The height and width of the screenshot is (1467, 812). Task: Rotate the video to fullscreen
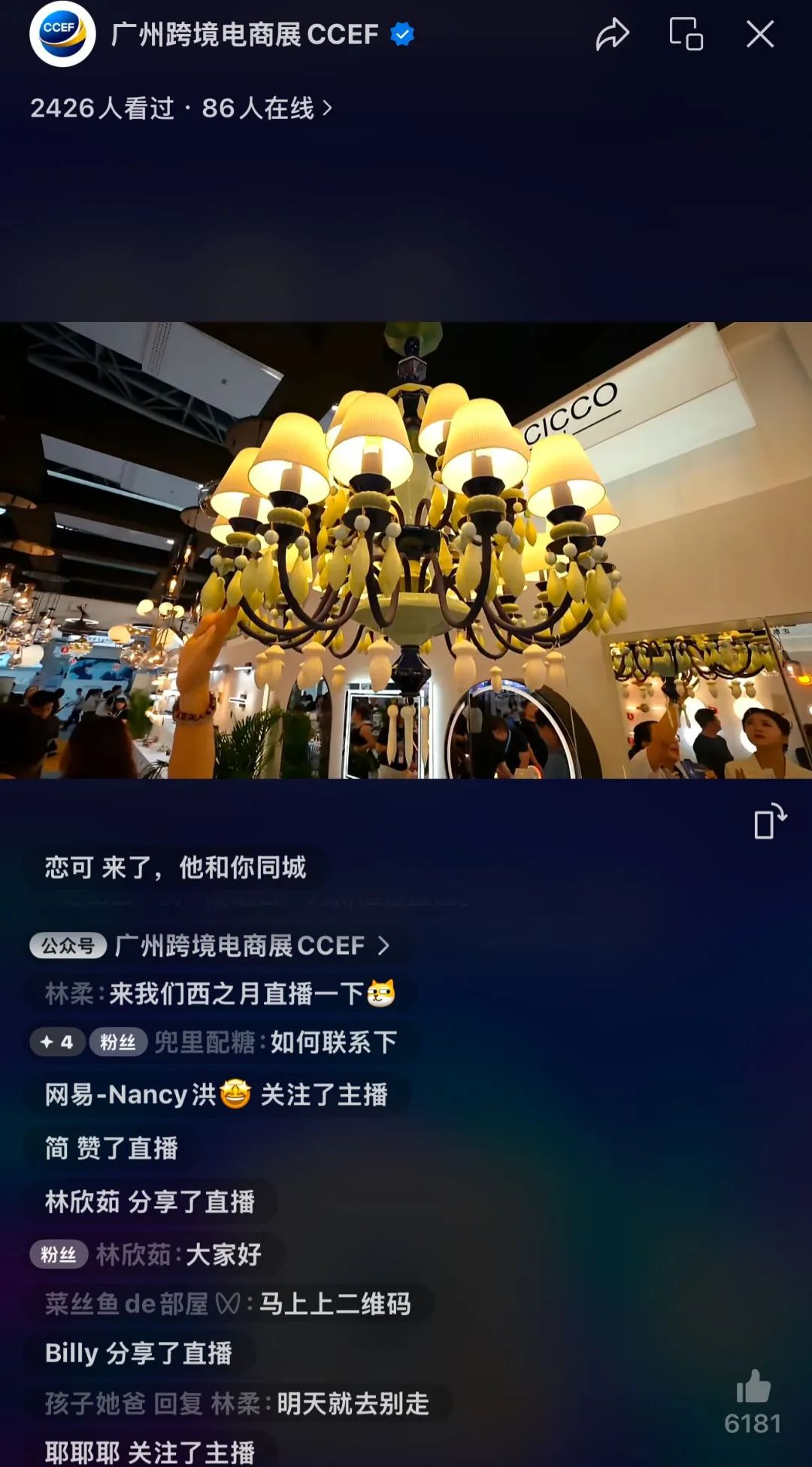[769, 821]
